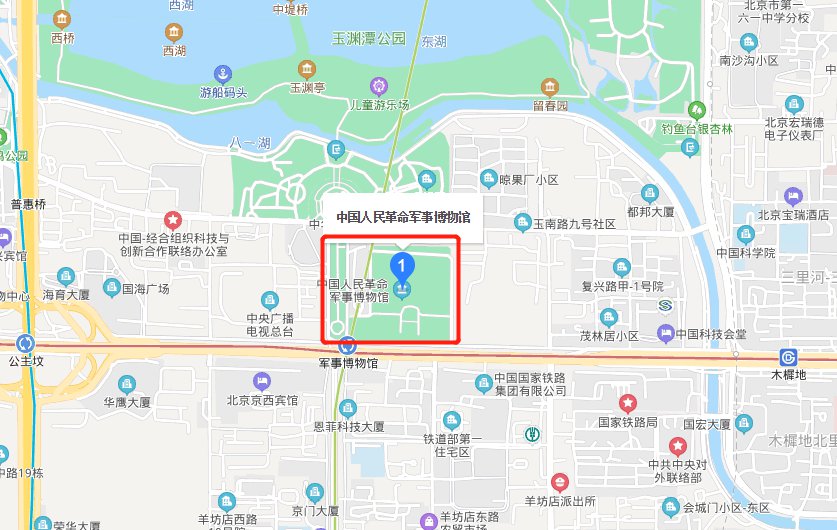Select the 钓鱼台银杏林 marker
Screen dimensions: 837x530
[697, 112]
